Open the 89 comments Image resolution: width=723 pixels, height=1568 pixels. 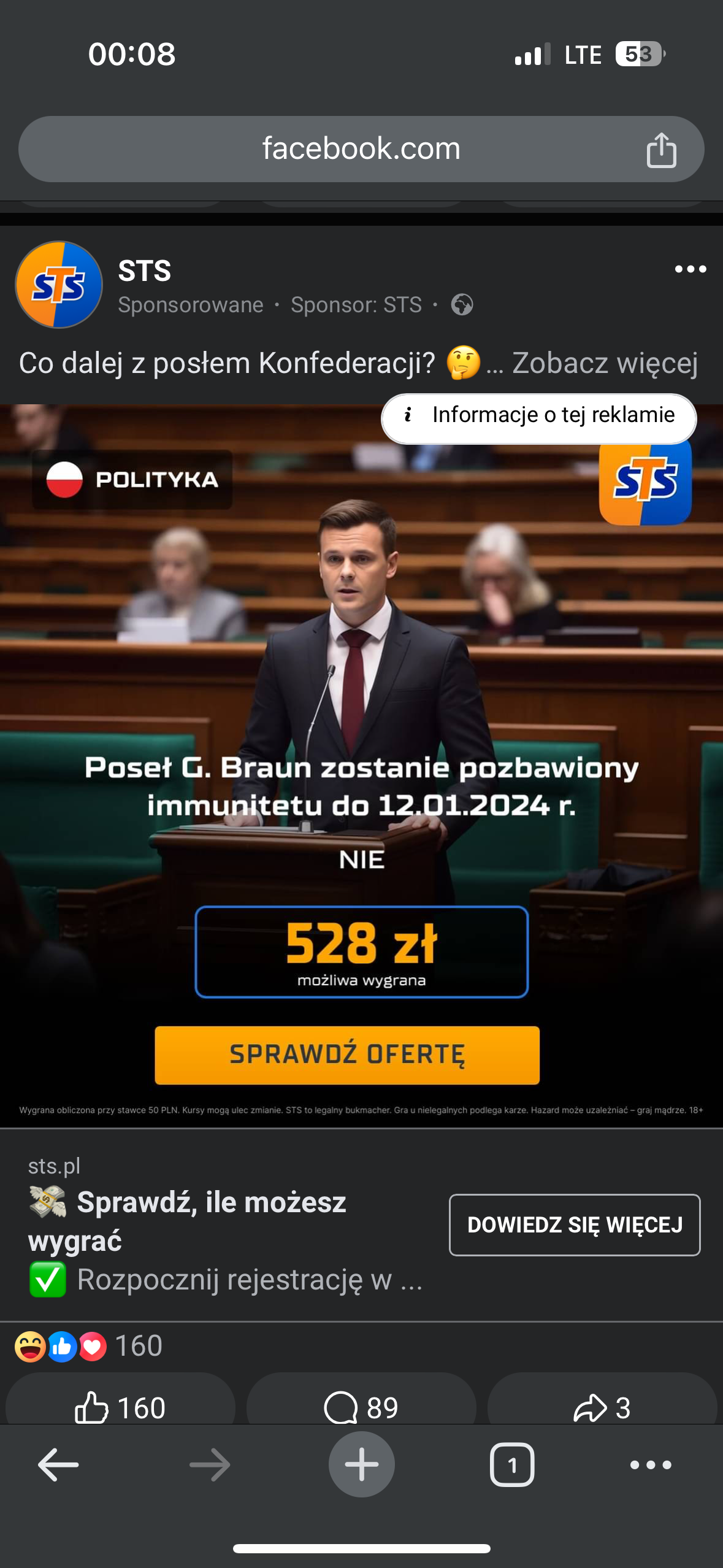361,1407
